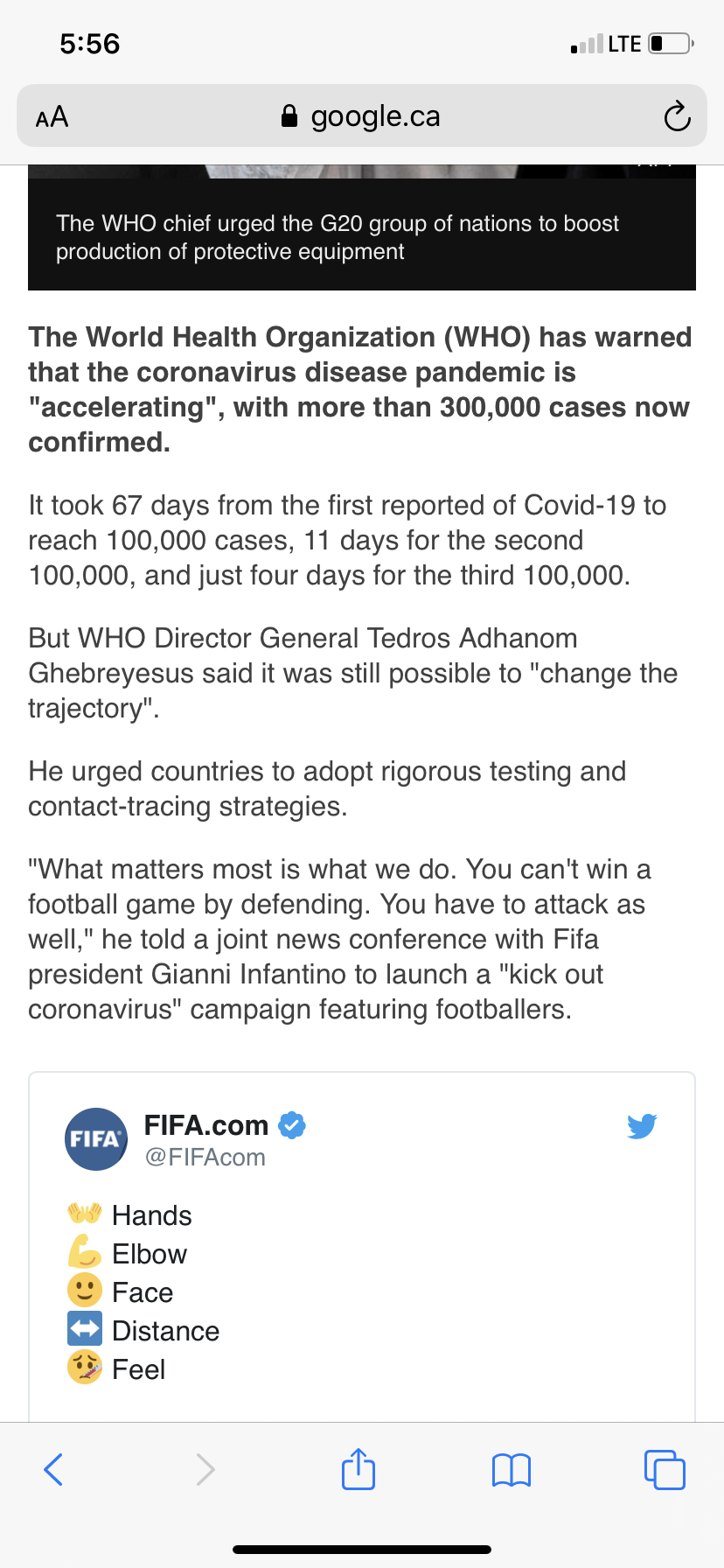Show all open tabs
Viewport: 724px width, 1568px height.
[x=664, y=1469]
